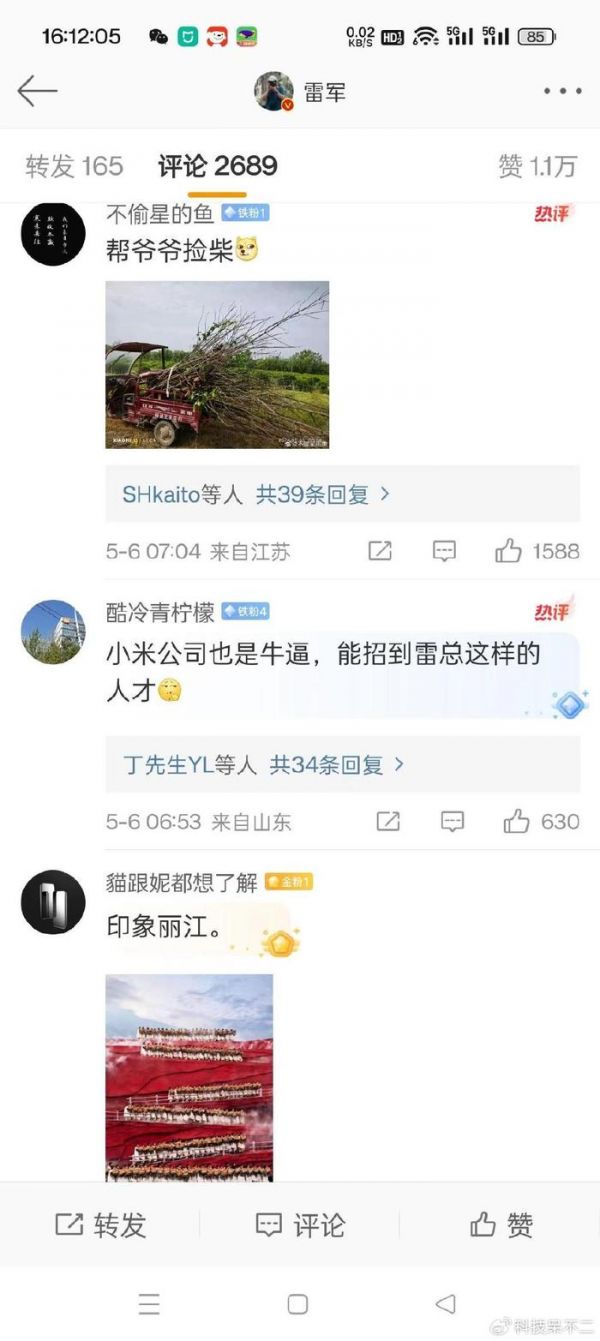
Task: Switch to the 赞 1.1万 tab
Action: (537, 166)
